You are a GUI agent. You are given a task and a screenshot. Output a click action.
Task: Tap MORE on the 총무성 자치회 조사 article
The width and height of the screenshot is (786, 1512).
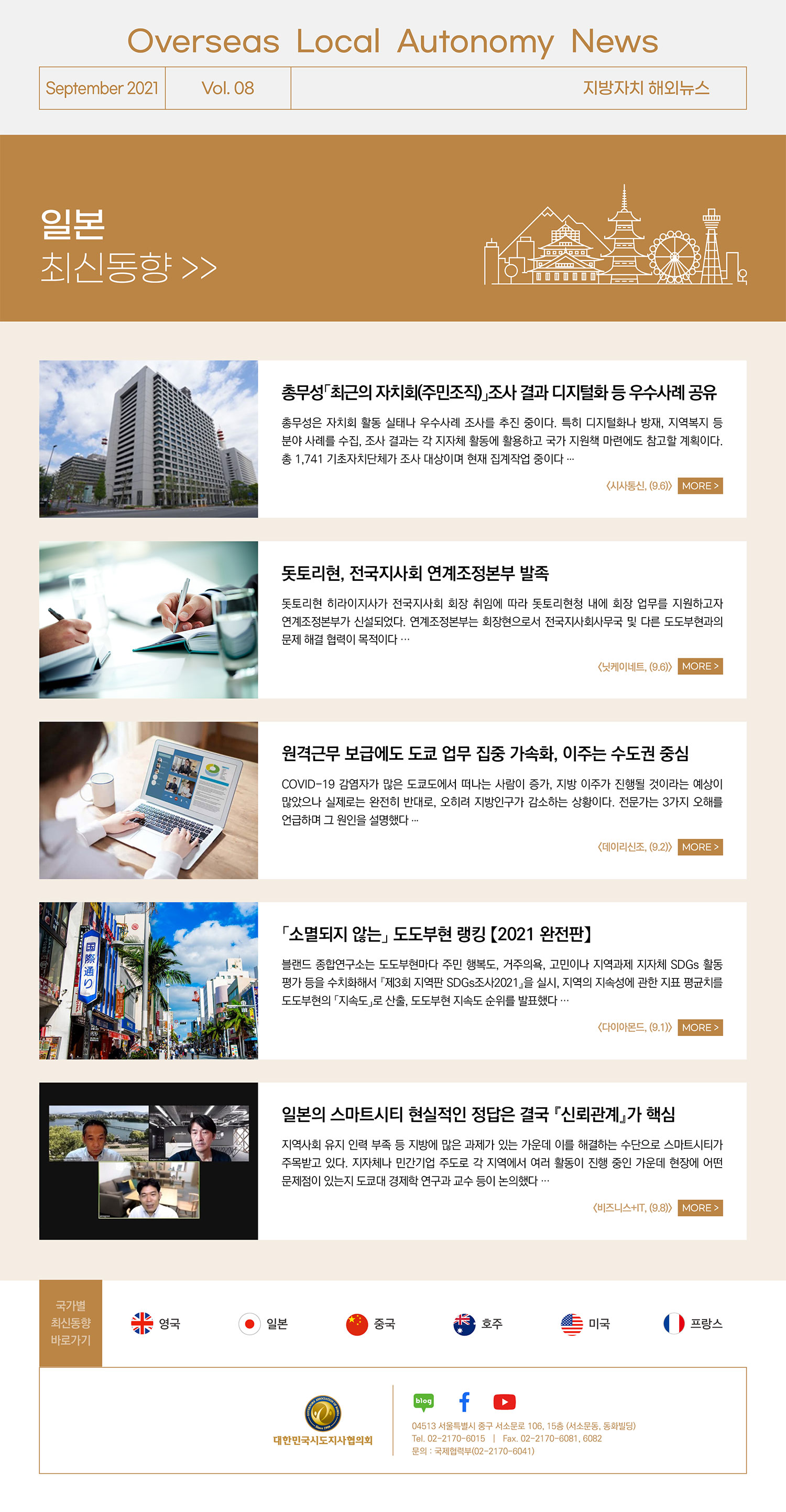click(700, 485)
